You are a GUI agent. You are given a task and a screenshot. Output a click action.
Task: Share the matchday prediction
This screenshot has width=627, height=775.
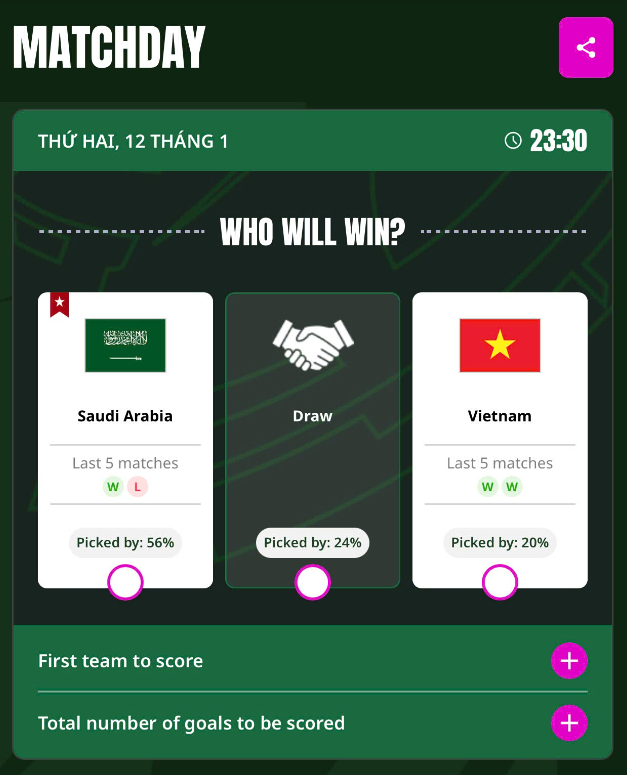(x=585, y=47)
